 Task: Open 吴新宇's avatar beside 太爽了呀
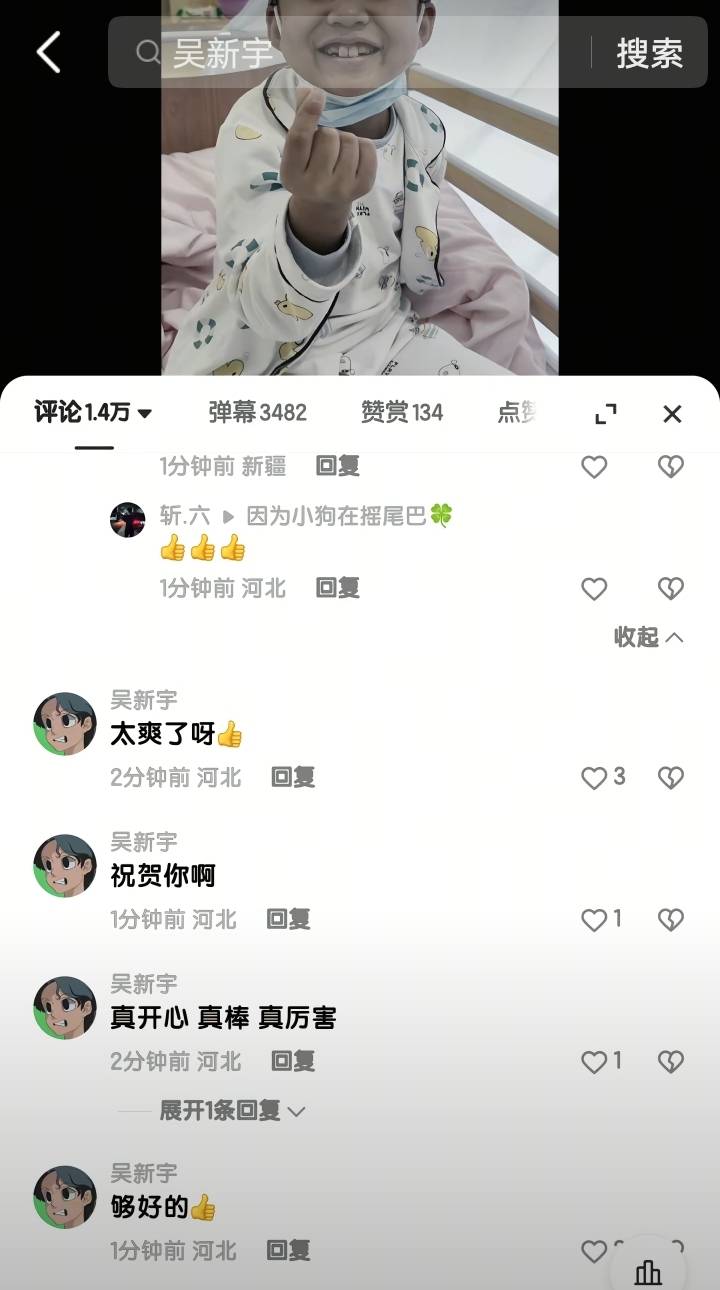65,724
